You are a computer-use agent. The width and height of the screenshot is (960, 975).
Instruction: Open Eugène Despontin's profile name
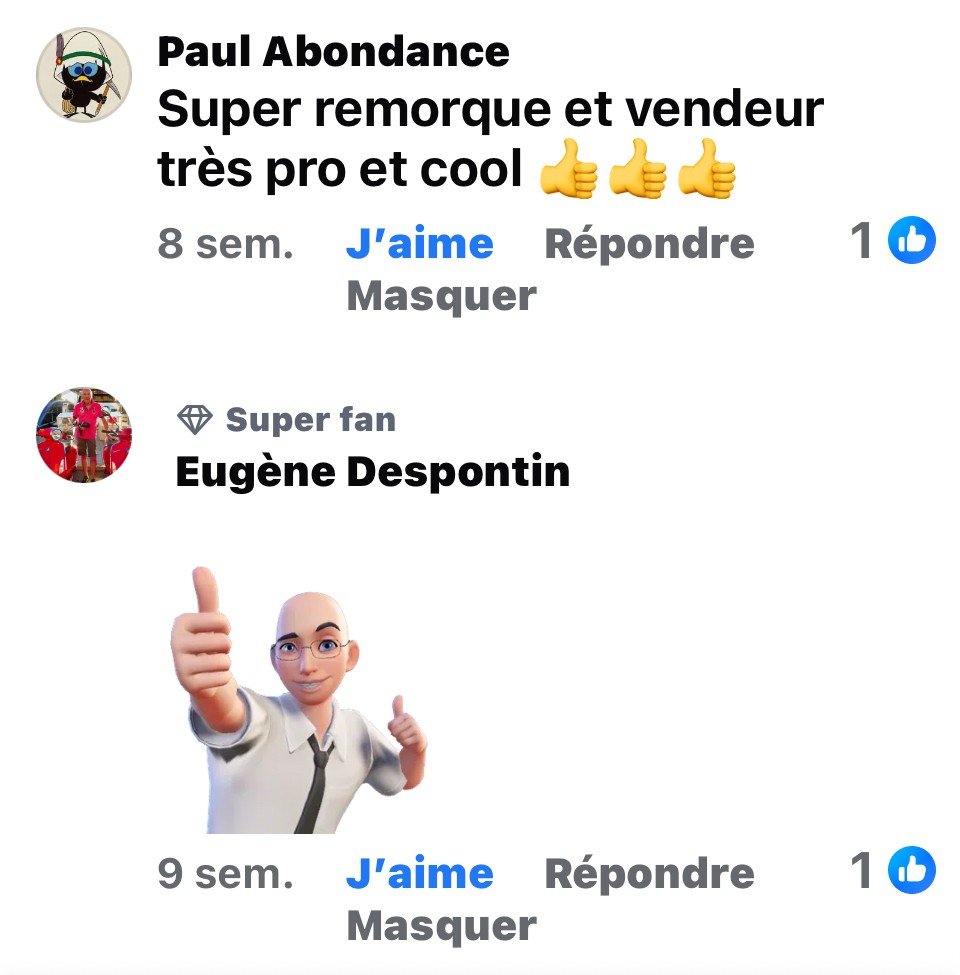click(372, 472)
